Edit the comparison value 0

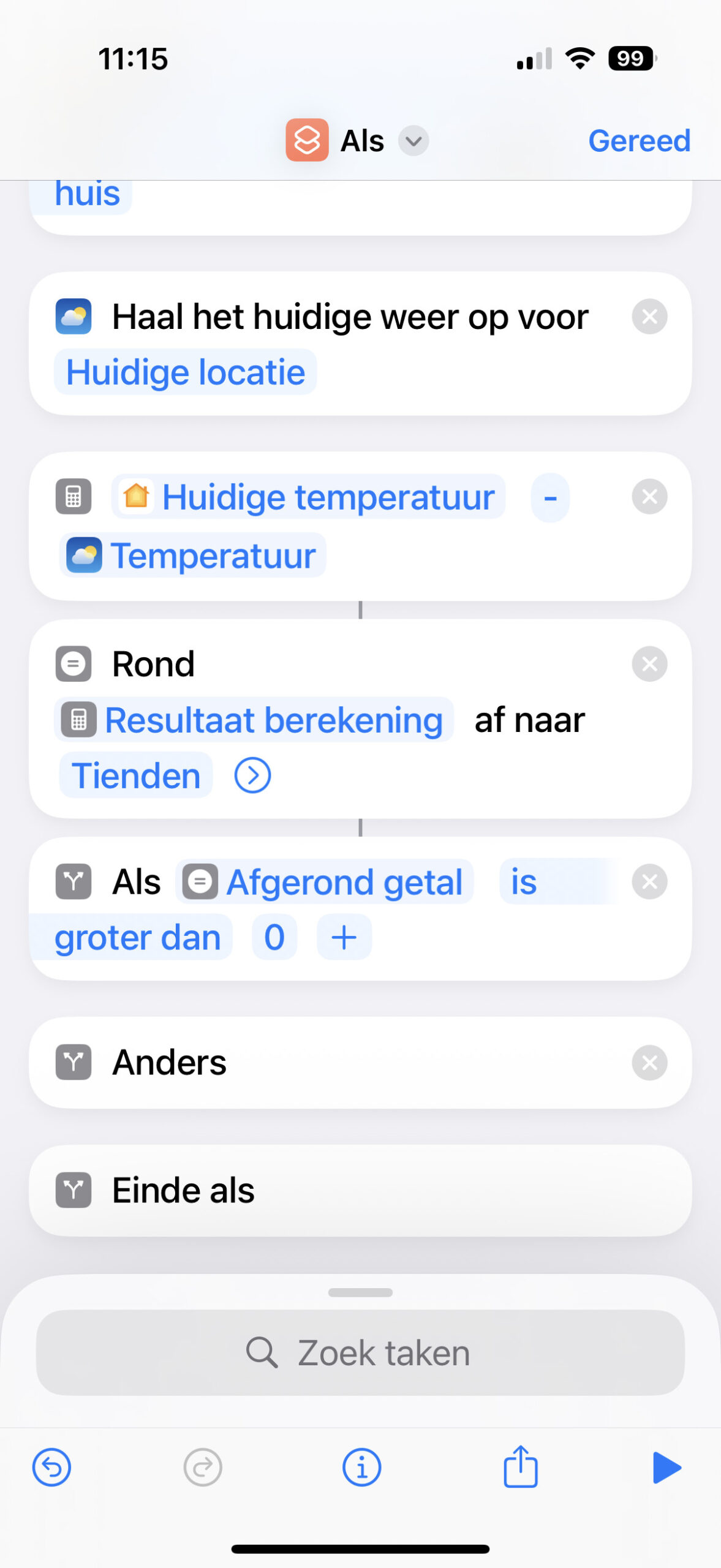(x=274, y=938)
